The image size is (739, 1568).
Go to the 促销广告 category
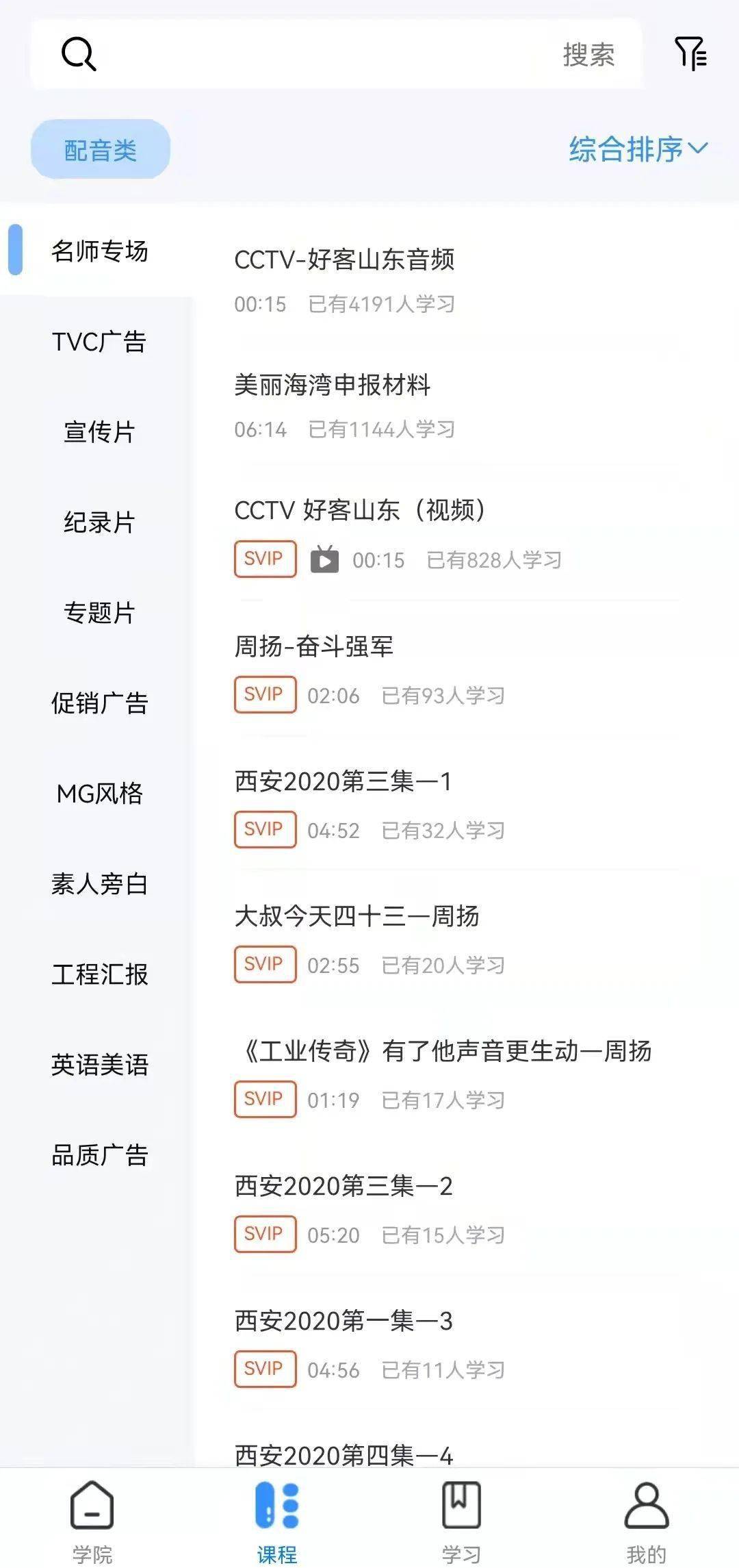point(99,703)
